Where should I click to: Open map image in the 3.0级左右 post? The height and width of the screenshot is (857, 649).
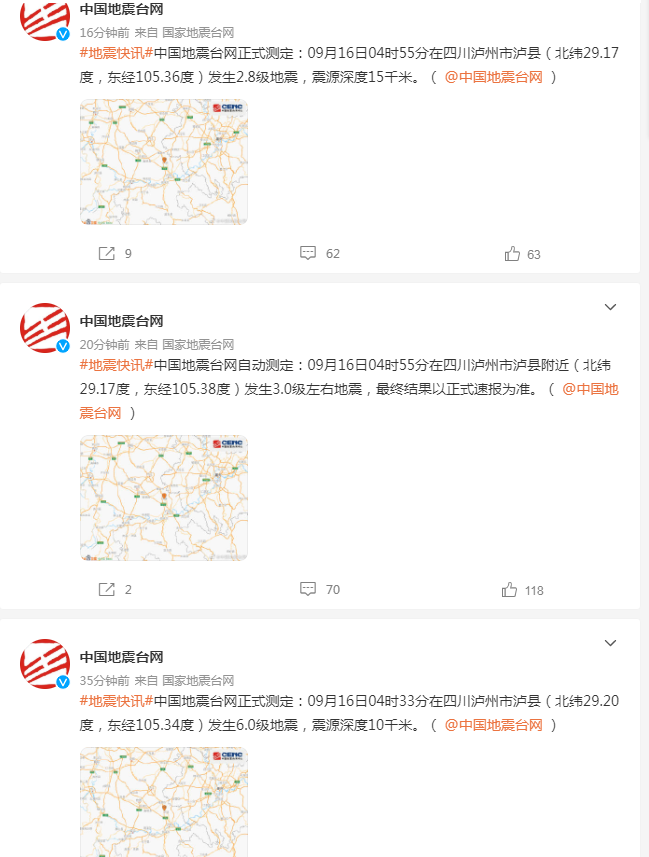[x=163, y=498]
